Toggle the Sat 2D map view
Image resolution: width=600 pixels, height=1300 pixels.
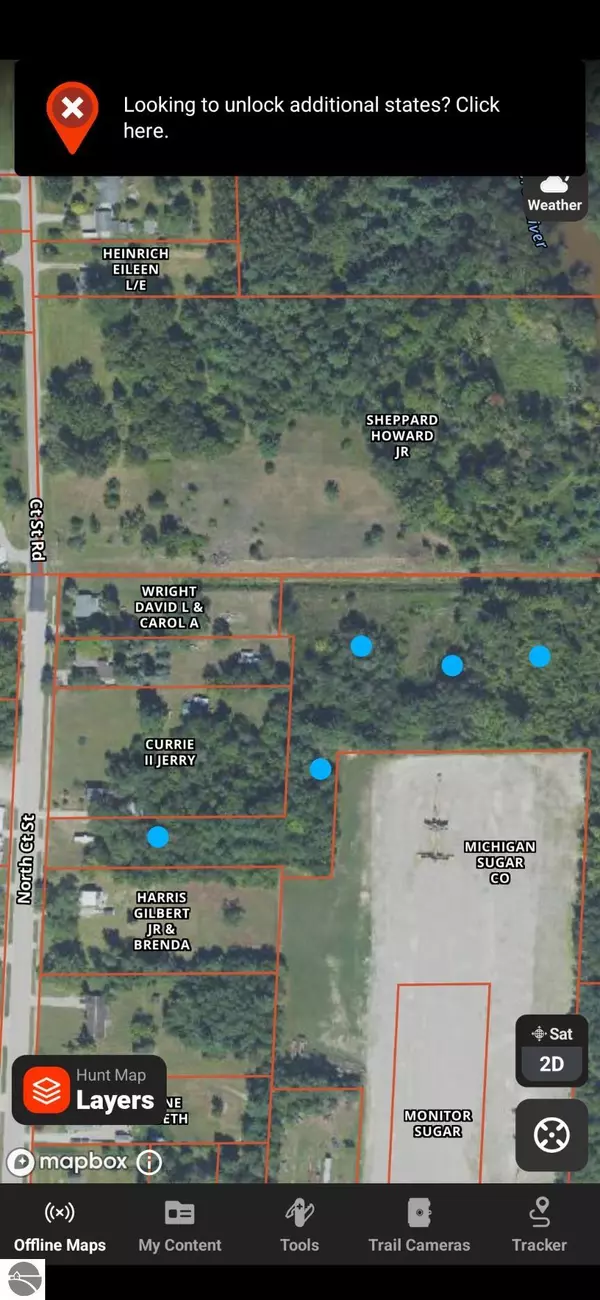552,1050
